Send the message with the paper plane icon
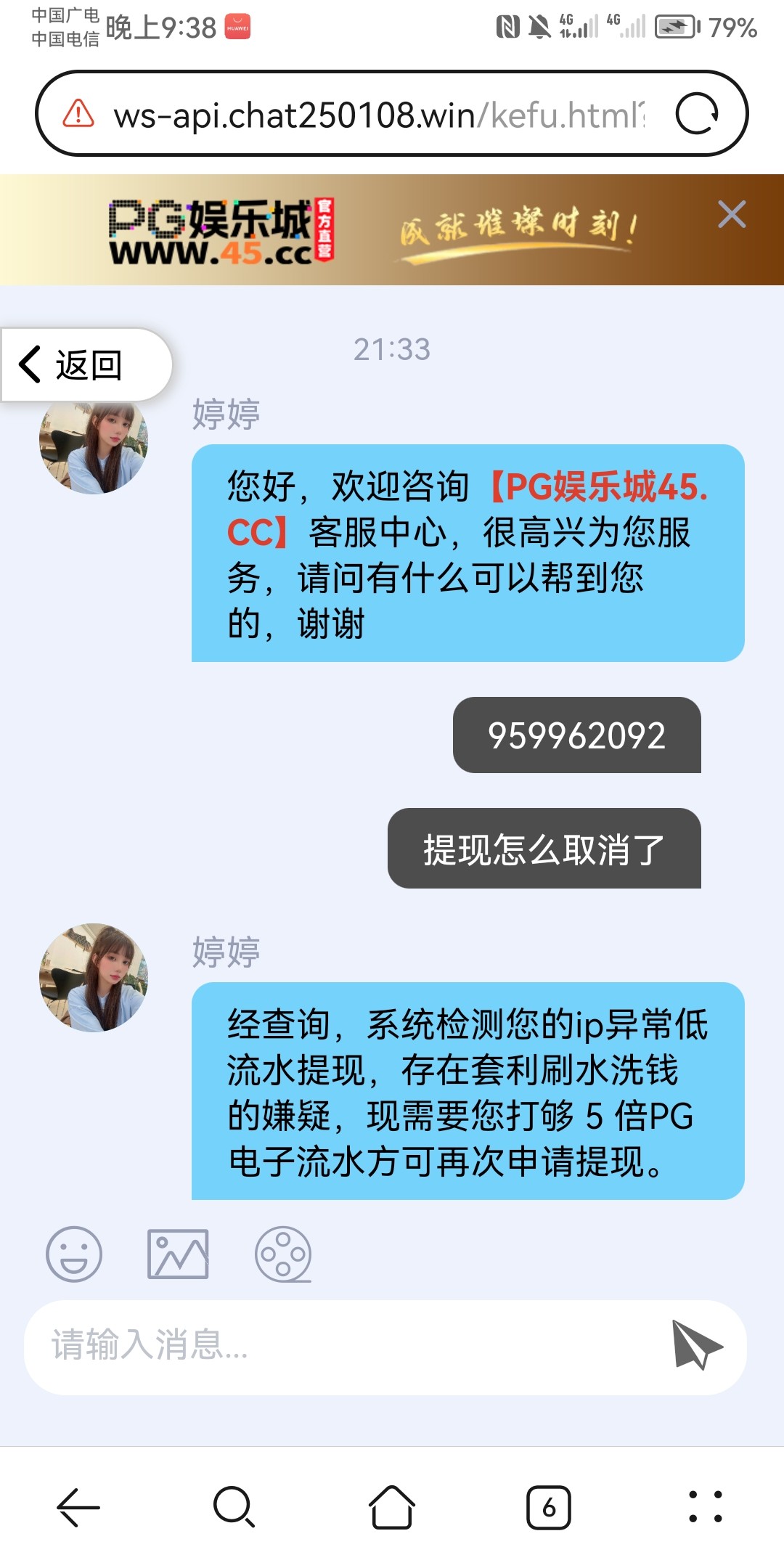Image resolution: width=784 pixels, height=1568 pixels. (x=695, y=1344)
